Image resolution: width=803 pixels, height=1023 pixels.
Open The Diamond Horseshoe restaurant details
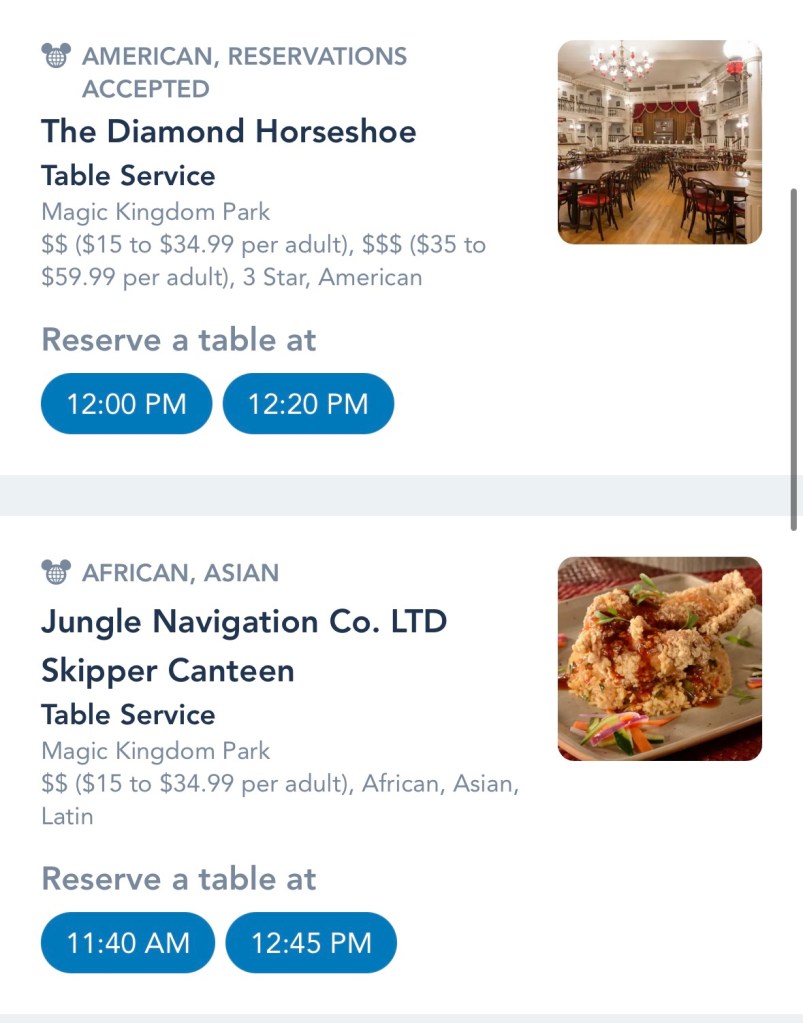[228, 132]
